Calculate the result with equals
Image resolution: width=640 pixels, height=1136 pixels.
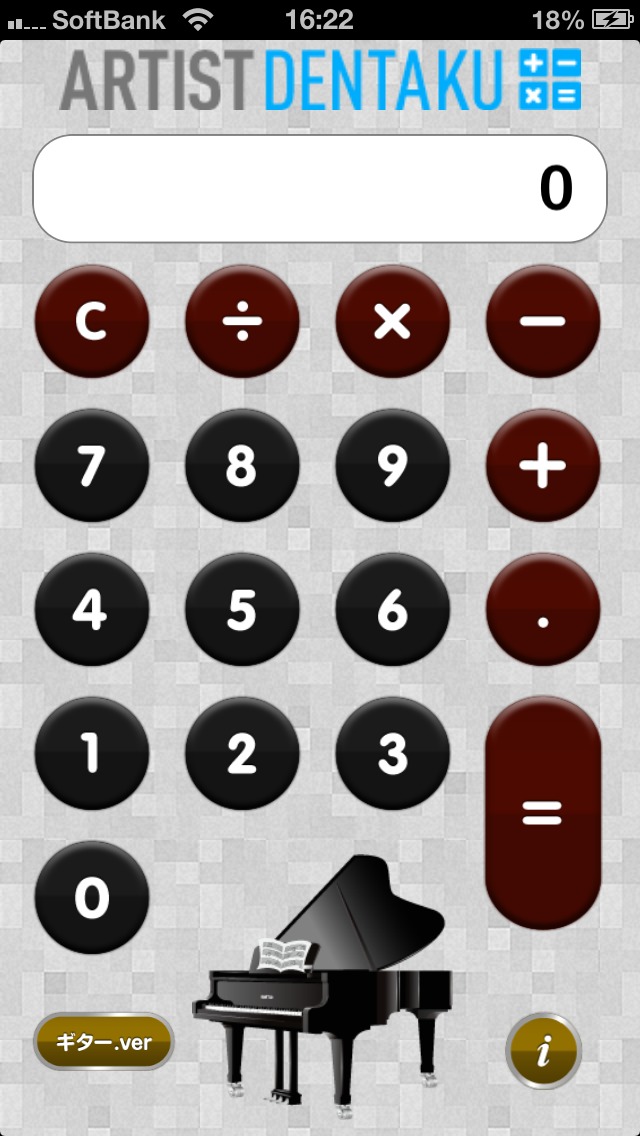click(543, 813)
